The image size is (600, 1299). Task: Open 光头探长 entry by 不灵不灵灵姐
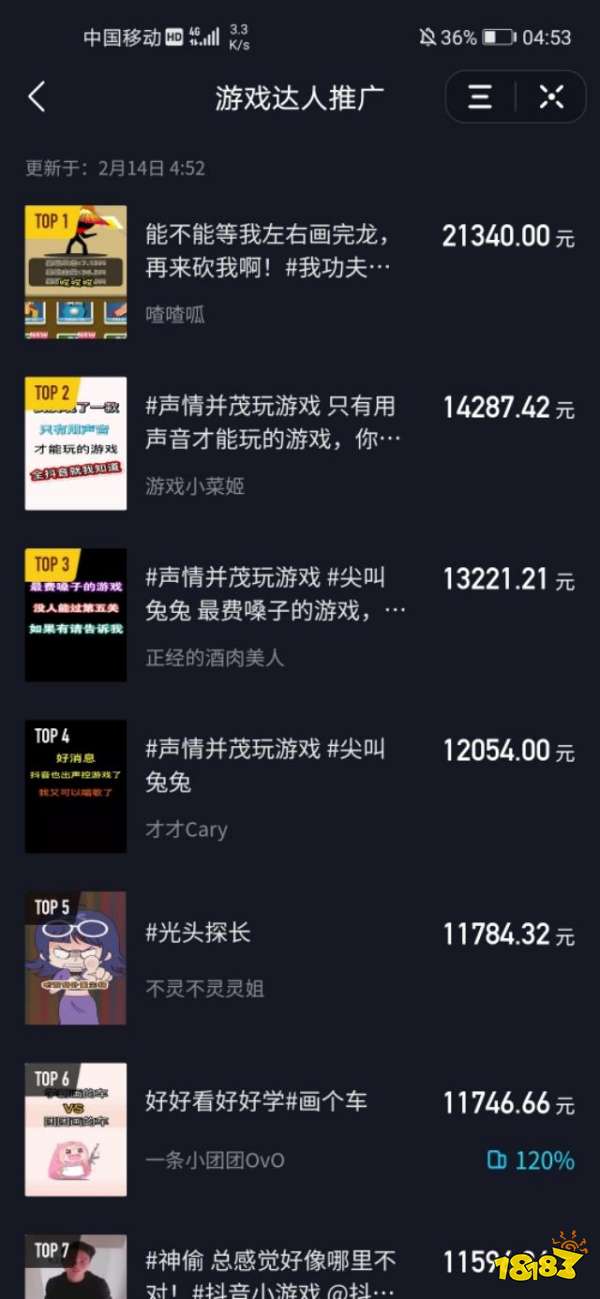click(x=200, y=935)
